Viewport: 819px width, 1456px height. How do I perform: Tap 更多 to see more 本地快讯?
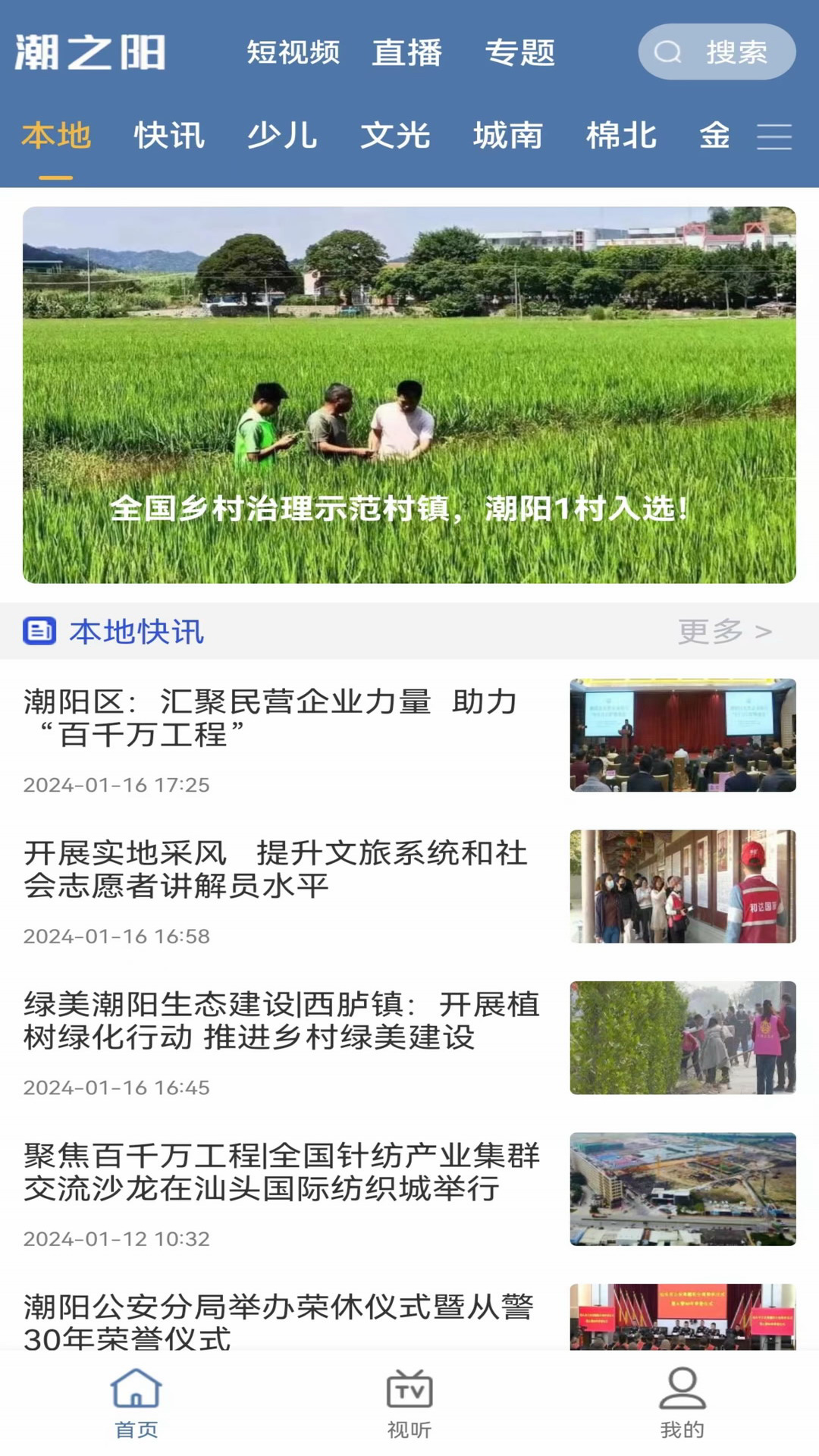(x=724, y=631)
